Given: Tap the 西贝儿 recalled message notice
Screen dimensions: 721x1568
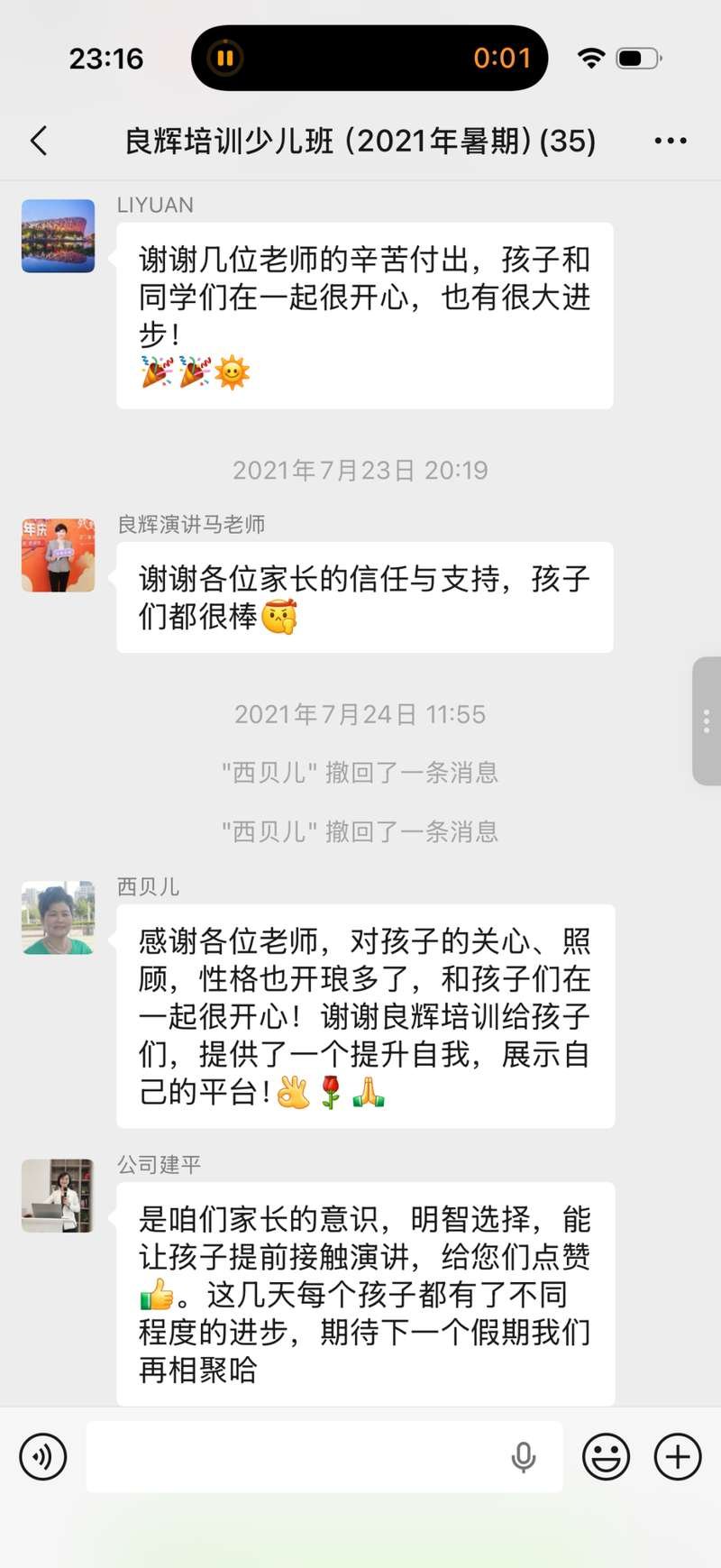Looking at the screenshot, I should click(x=360, y=772).
